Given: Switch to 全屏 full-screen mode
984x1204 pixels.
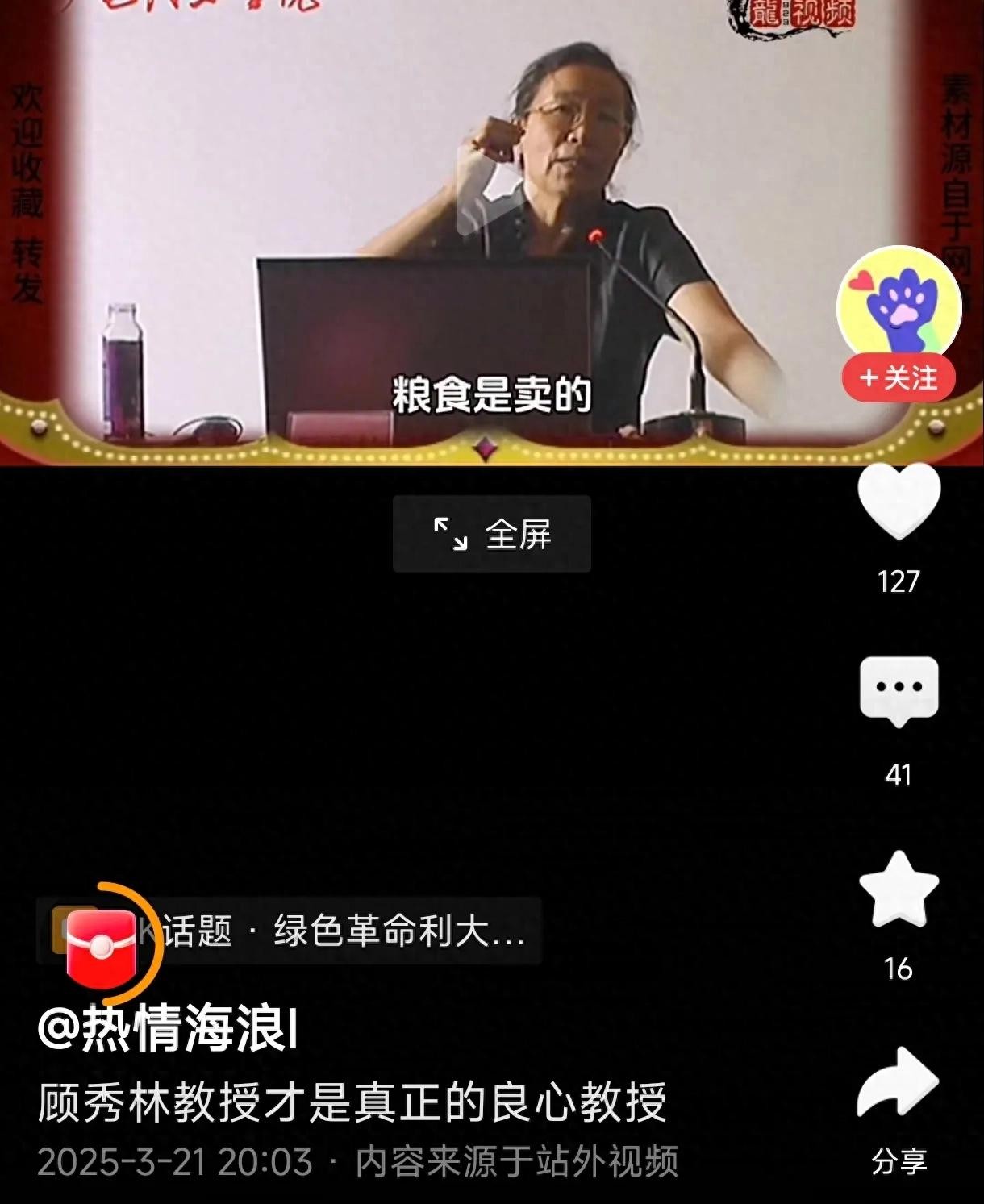Looking at the screenshot, I should (492, 534).
